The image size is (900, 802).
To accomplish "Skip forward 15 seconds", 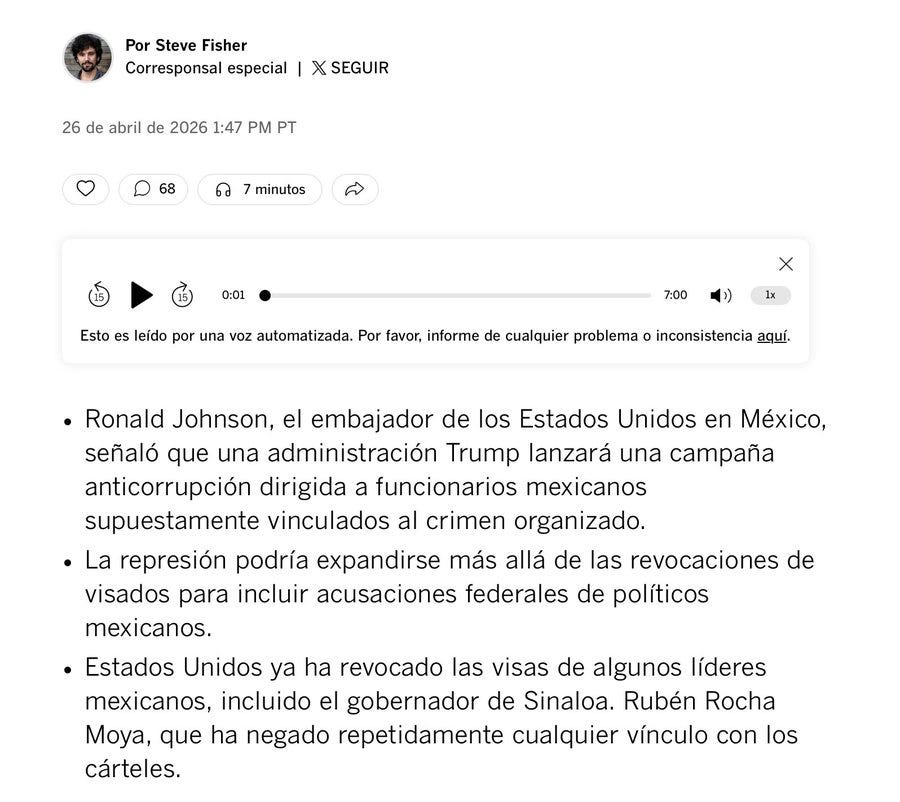I will pos(183,295).
